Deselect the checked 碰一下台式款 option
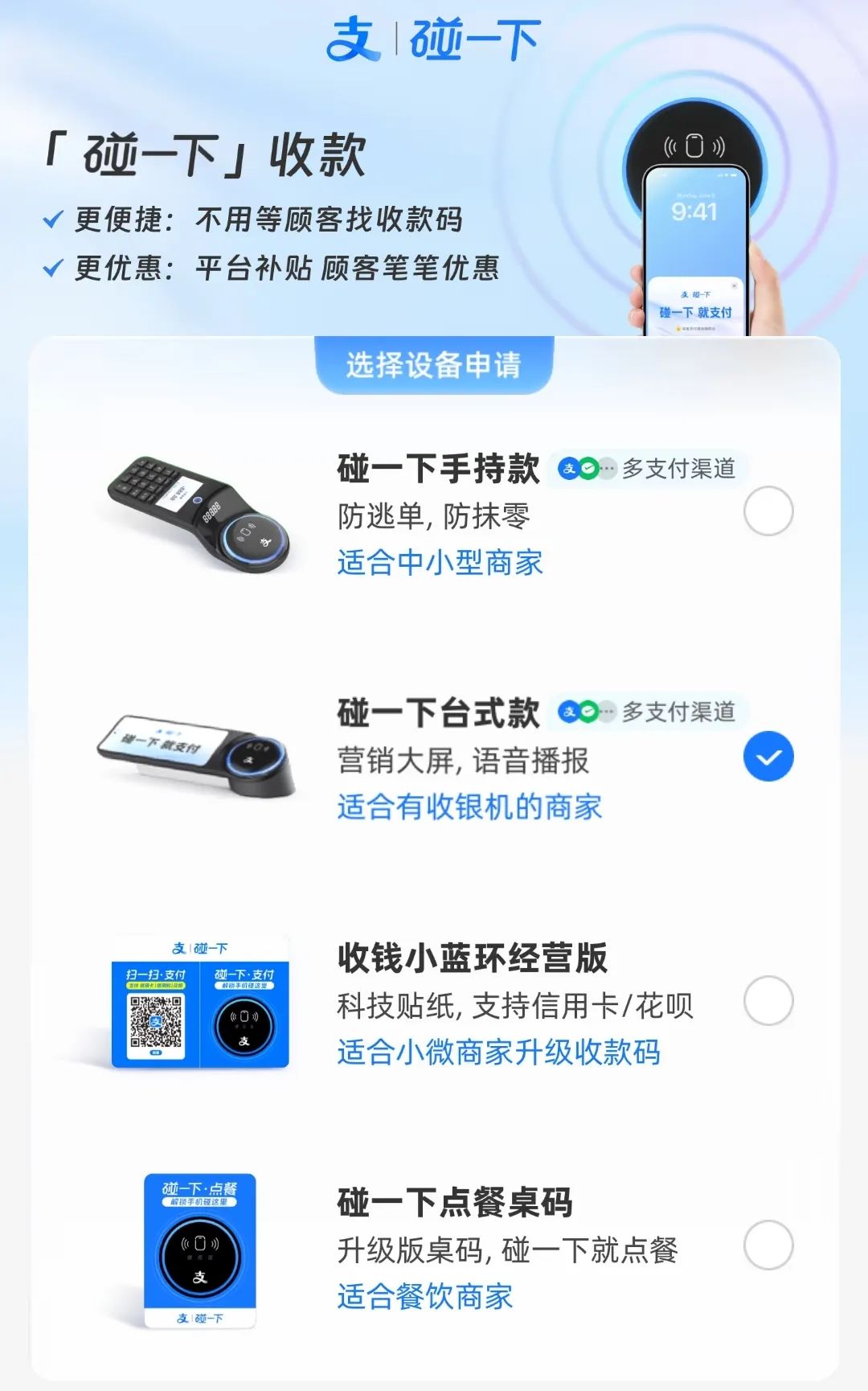 (769, 754)
